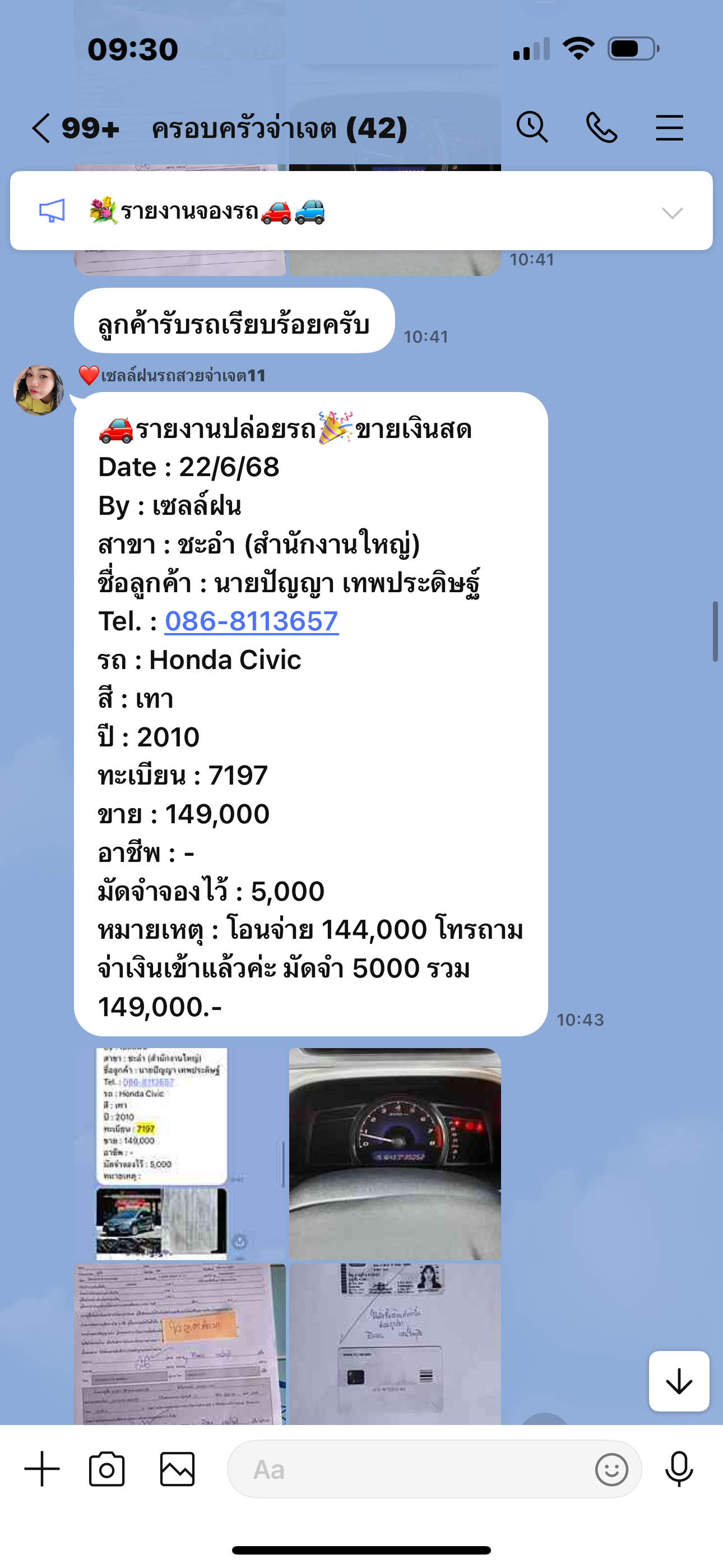Launch the camera from chat

[107, 1469]
